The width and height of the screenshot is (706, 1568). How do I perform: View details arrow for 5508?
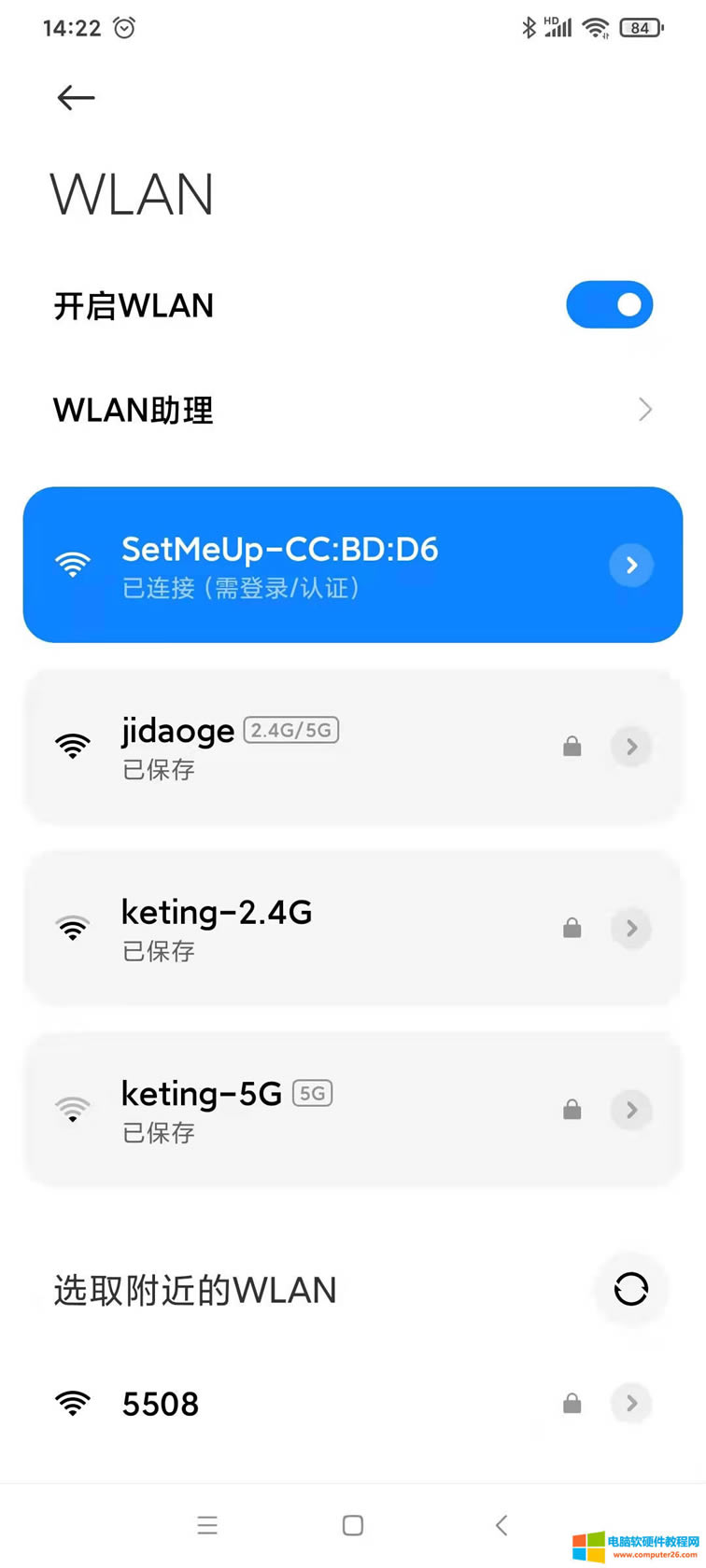click(631, 1403)
